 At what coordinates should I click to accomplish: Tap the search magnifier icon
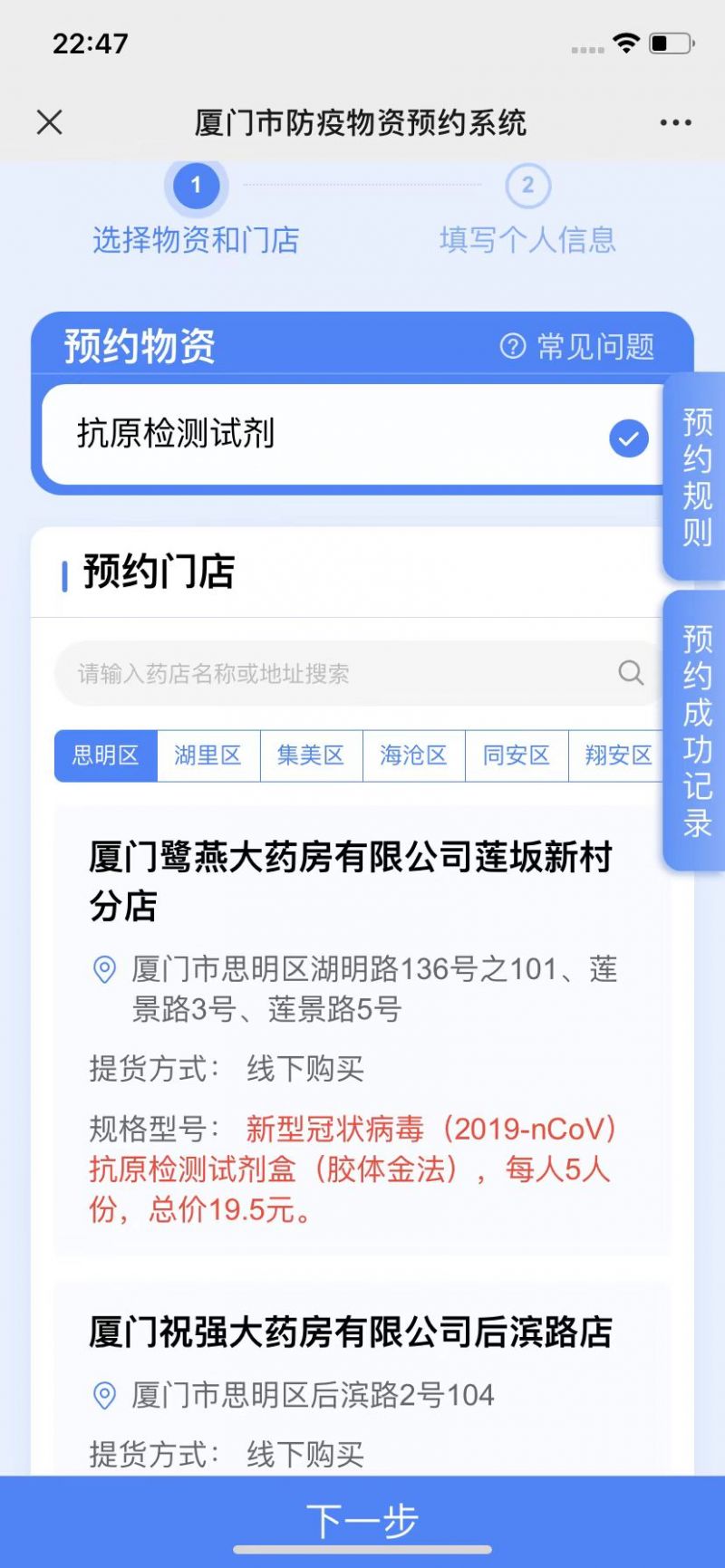[631, 673]
